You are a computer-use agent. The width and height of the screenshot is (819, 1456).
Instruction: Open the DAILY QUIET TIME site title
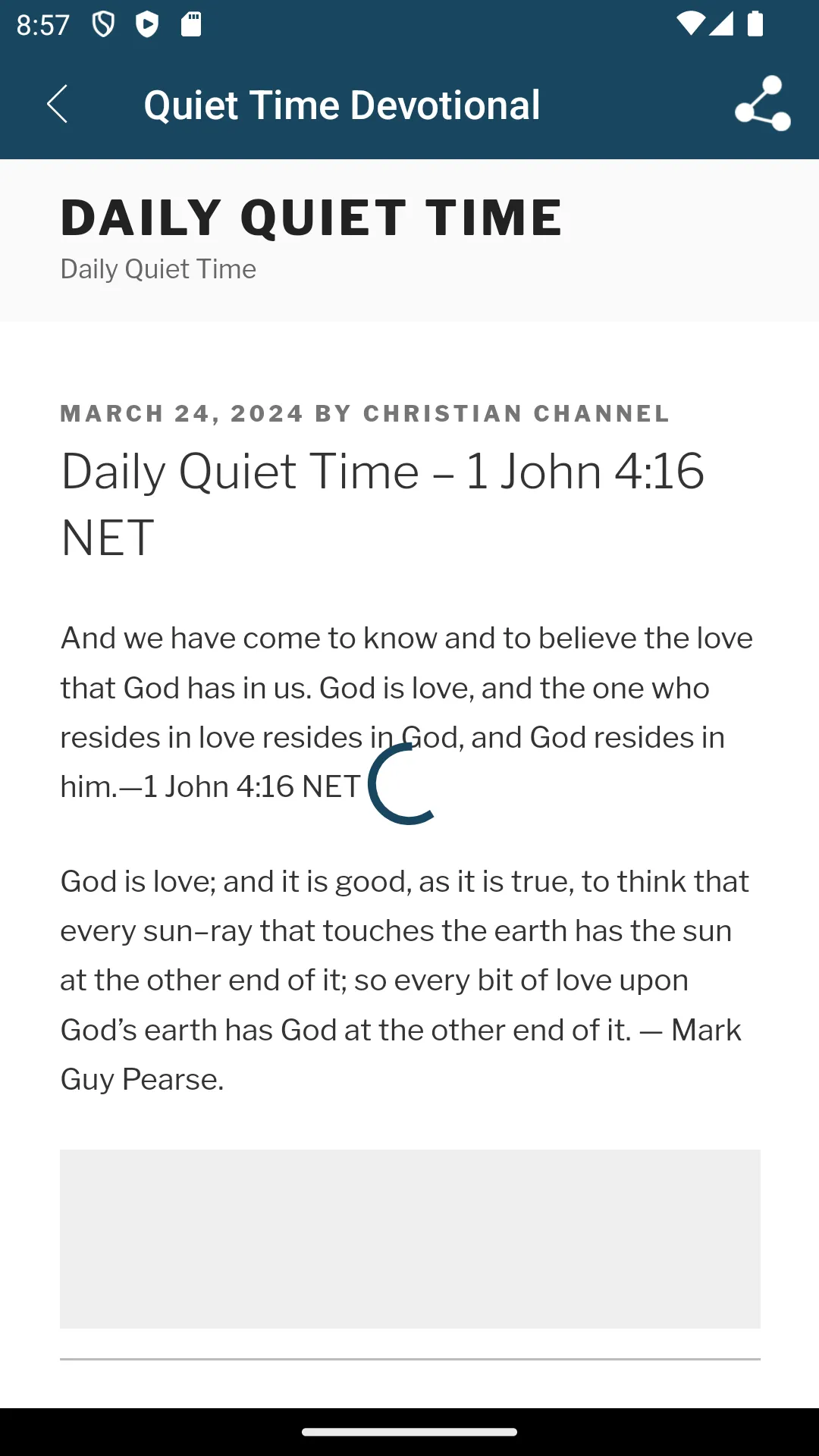pyautogui.click(x=311, y=218)
